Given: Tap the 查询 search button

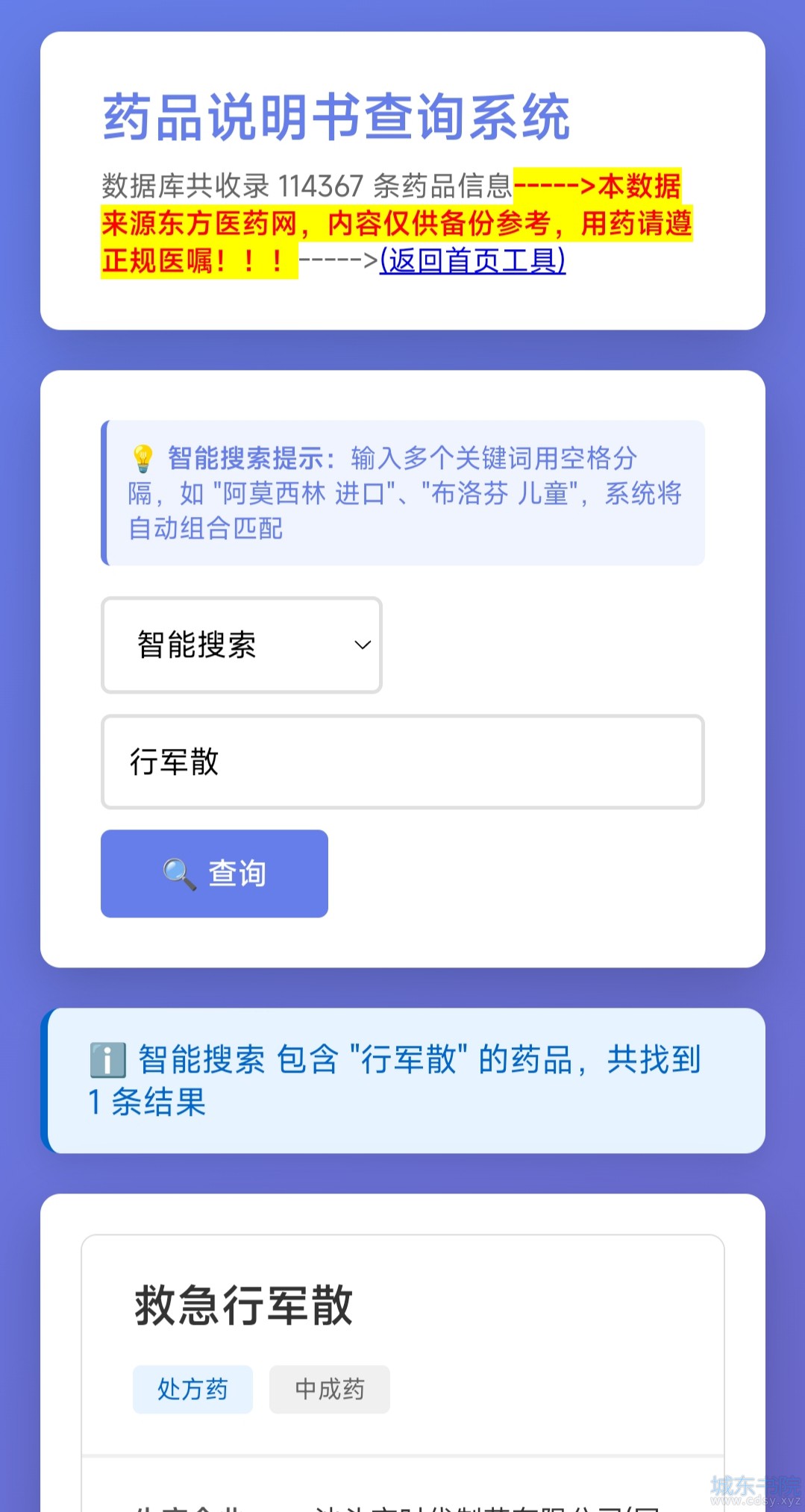Looking at the screenshot, I should [x=215, y=873].
